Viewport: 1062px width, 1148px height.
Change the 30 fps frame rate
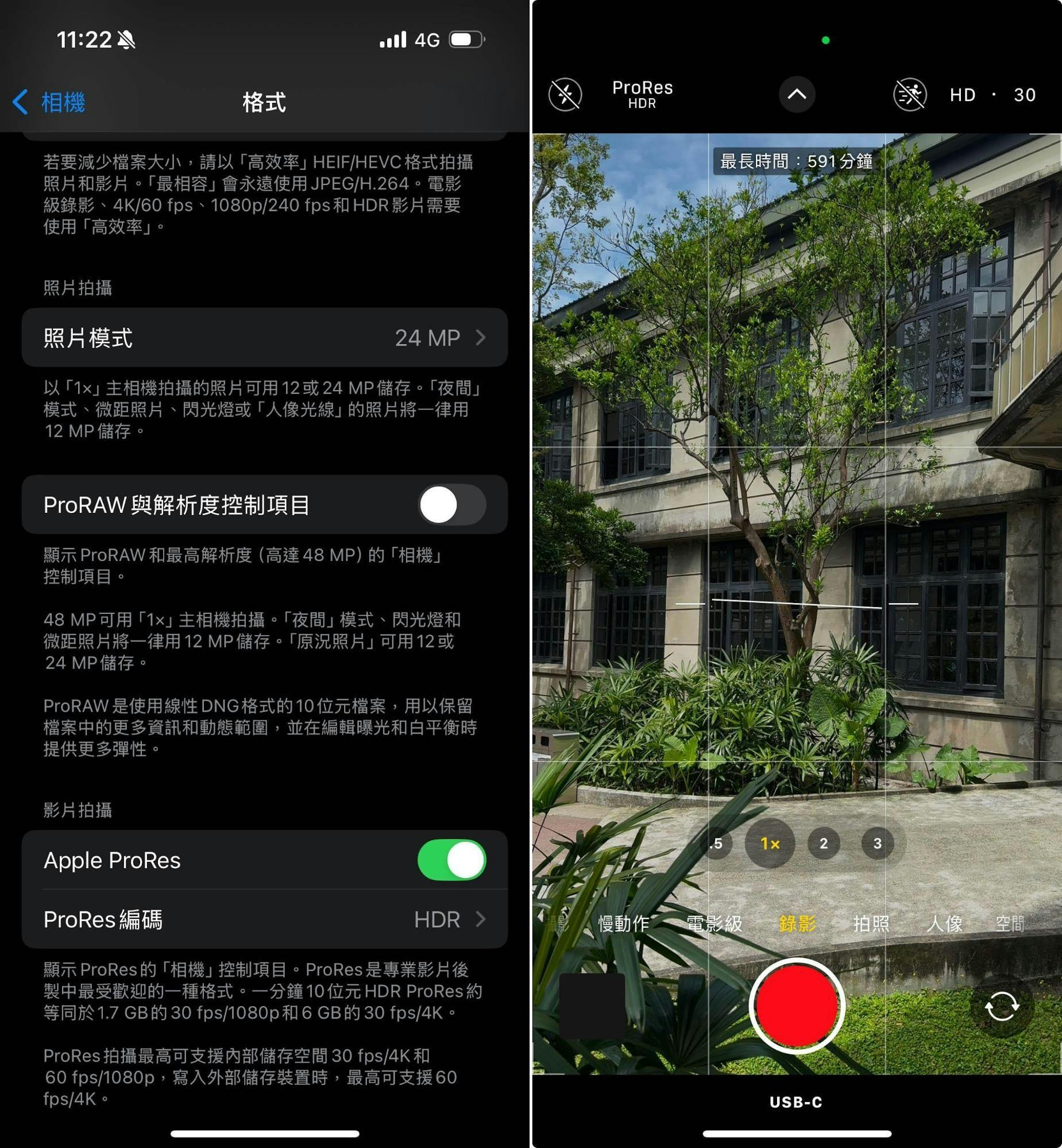click(x=1025, y=95)
